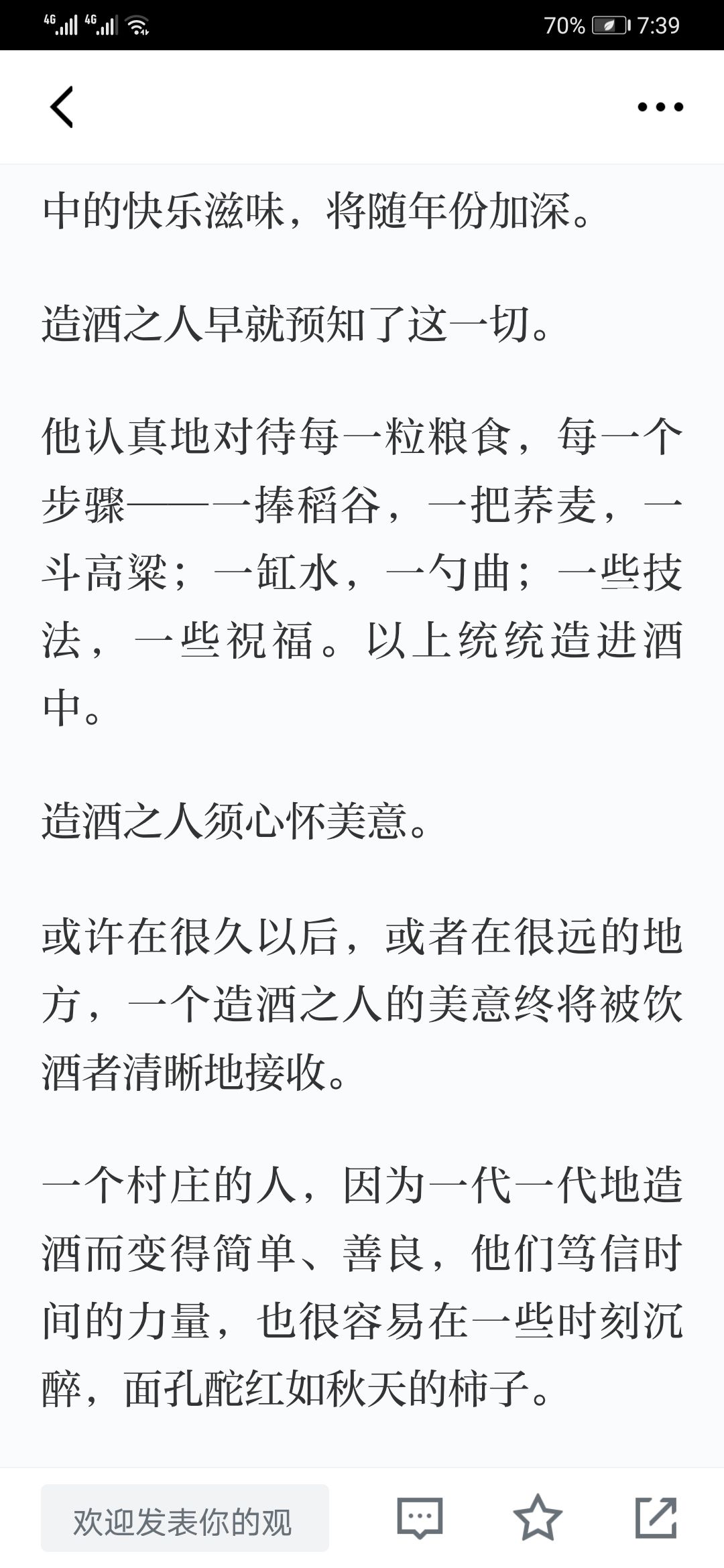The height and width of the screenshot is (1568, 724).
Task: Favorite this article with the star icon
Action: 538,1517
